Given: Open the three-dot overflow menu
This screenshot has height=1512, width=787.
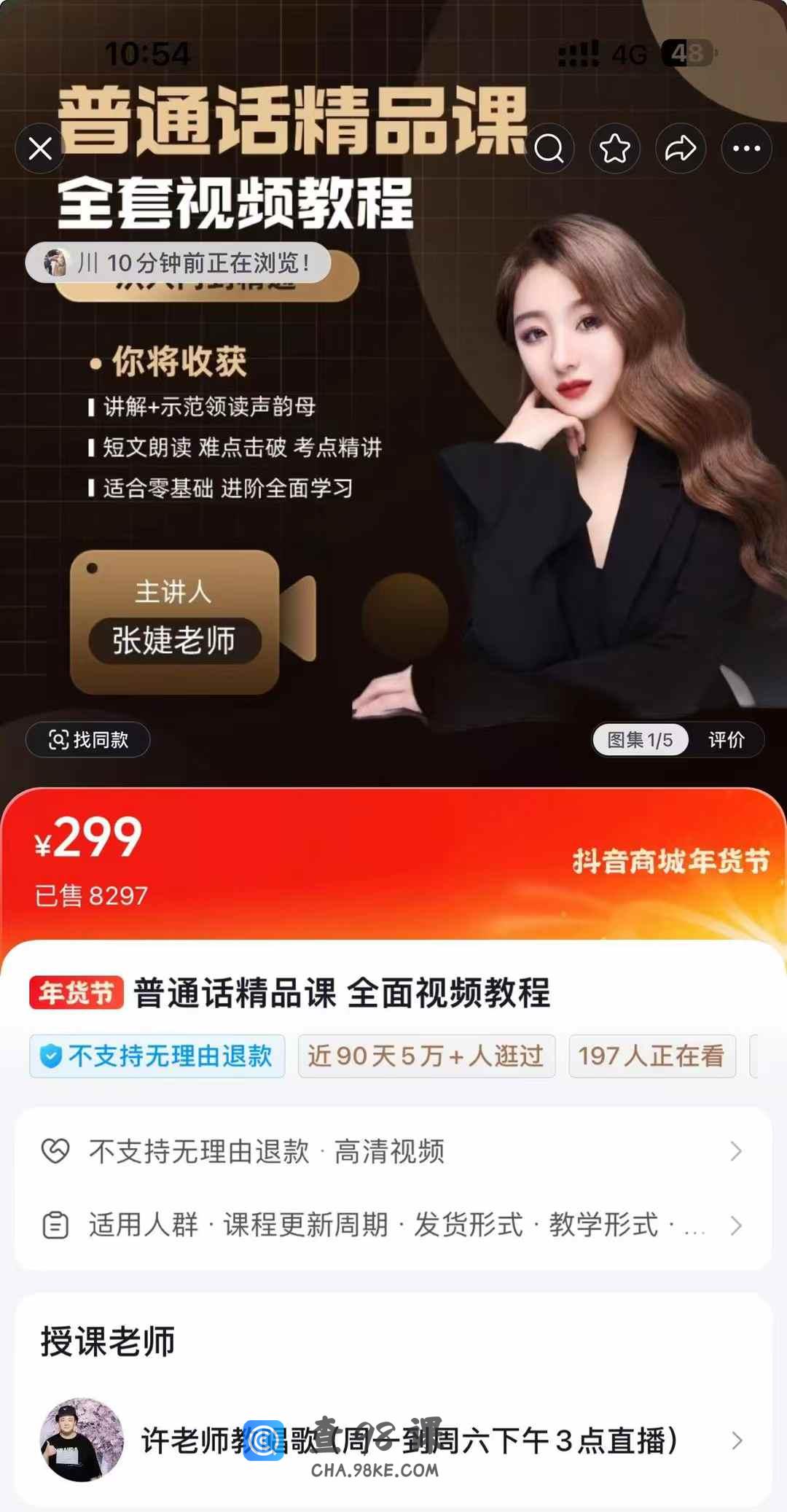Looking at the screenshot, I should 746,149.
